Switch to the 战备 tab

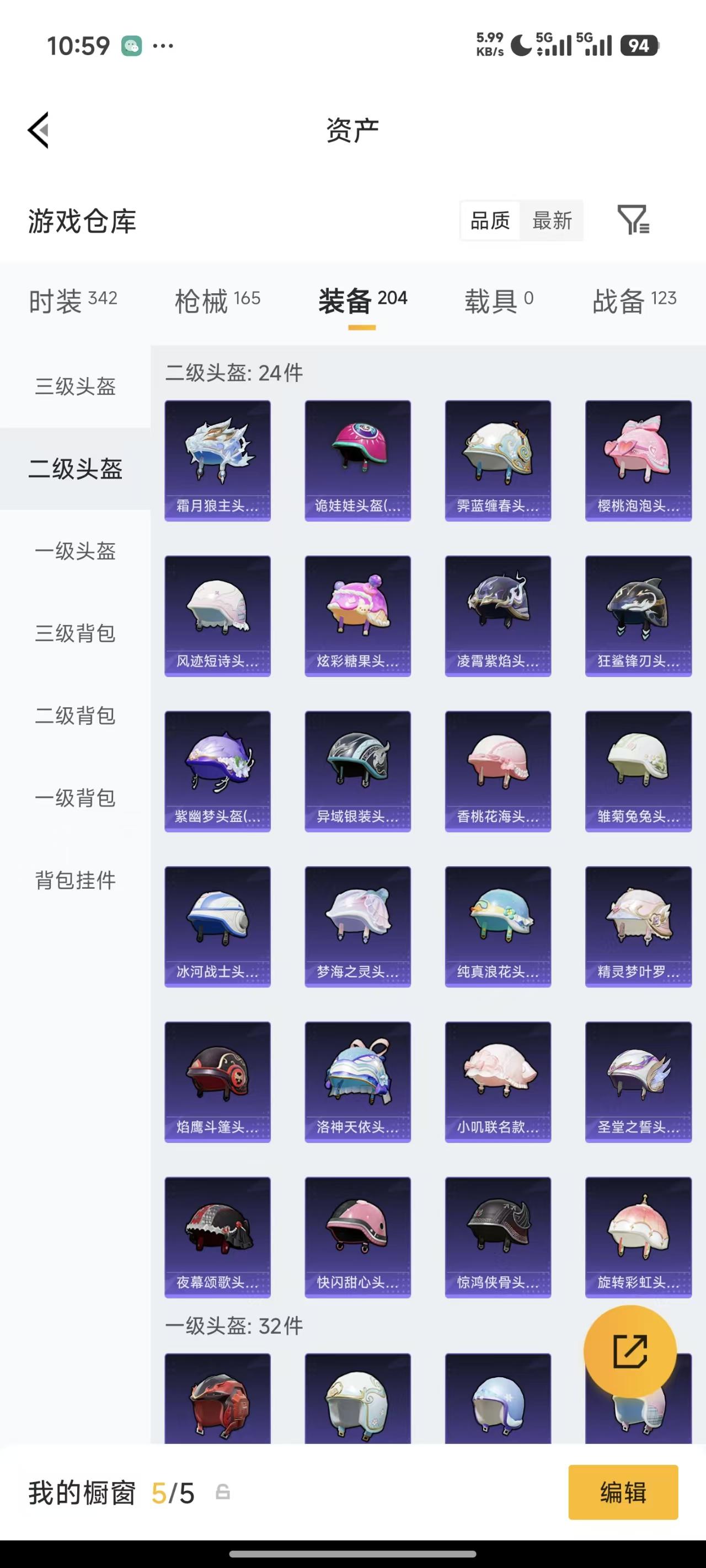pos(634,300)
